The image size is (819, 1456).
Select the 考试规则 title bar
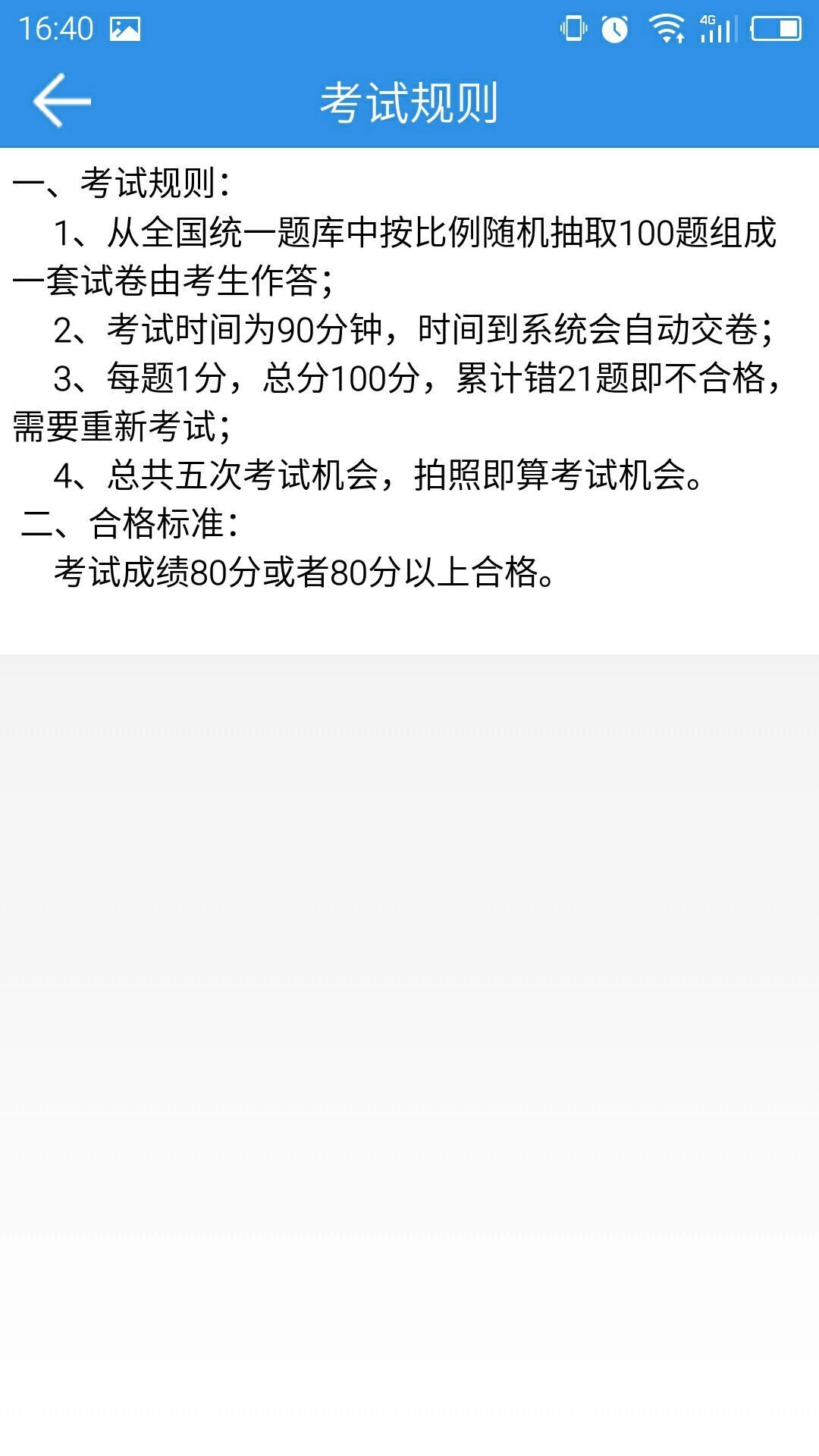(x=409, y=102)
